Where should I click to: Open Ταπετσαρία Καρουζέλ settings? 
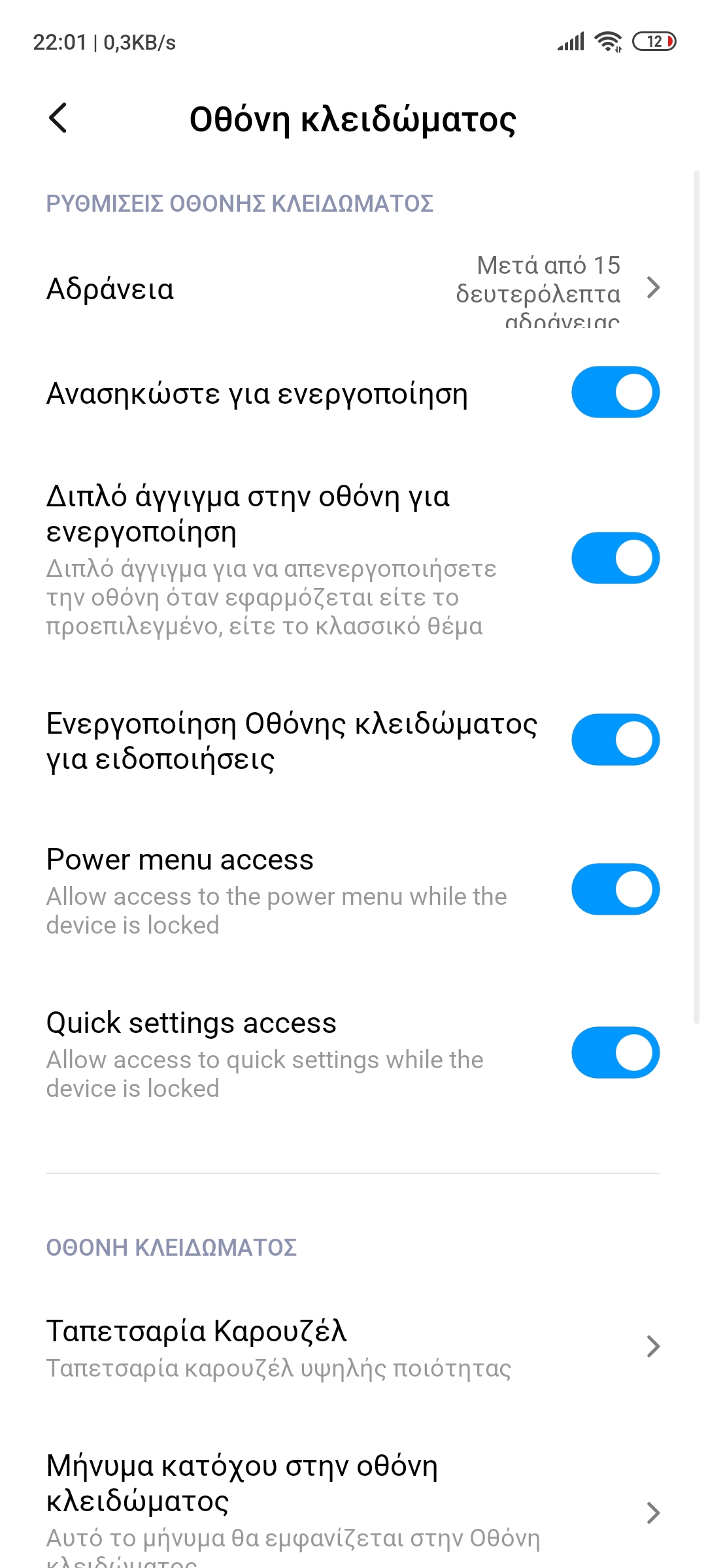pos(353,1347)
